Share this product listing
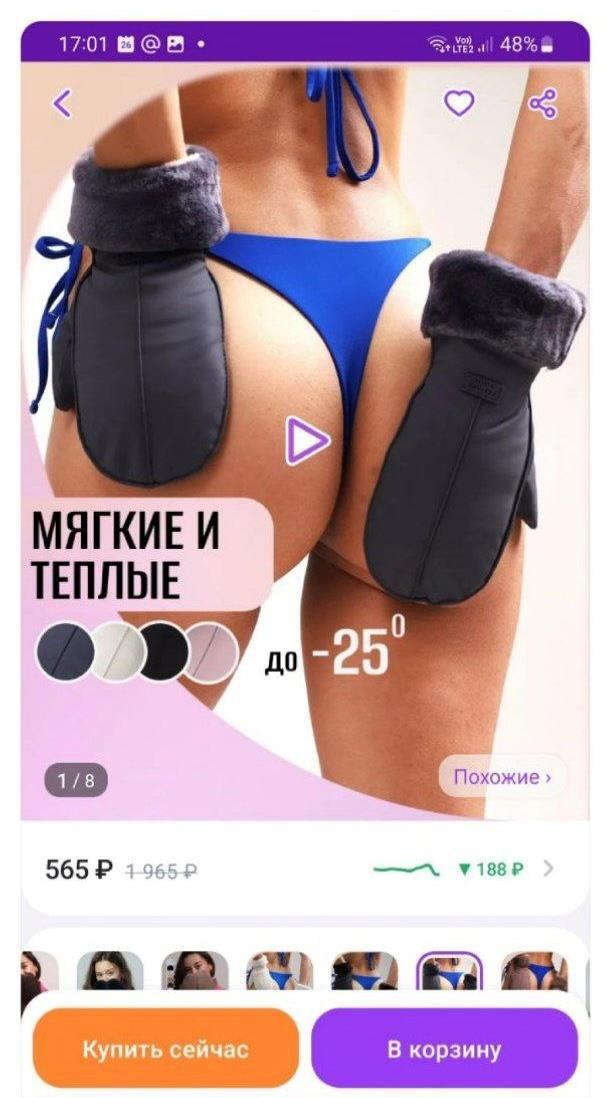This screenshot has height=1098, width=606. pyautogui.click(x=543, y=103)
